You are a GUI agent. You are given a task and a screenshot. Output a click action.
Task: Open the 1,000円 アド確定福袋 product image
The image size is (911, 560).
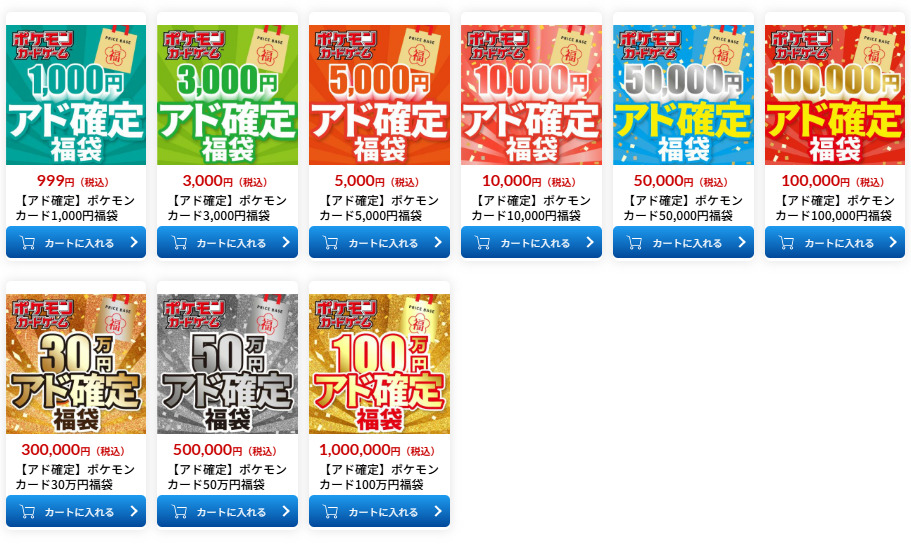[x=76, y=94]
